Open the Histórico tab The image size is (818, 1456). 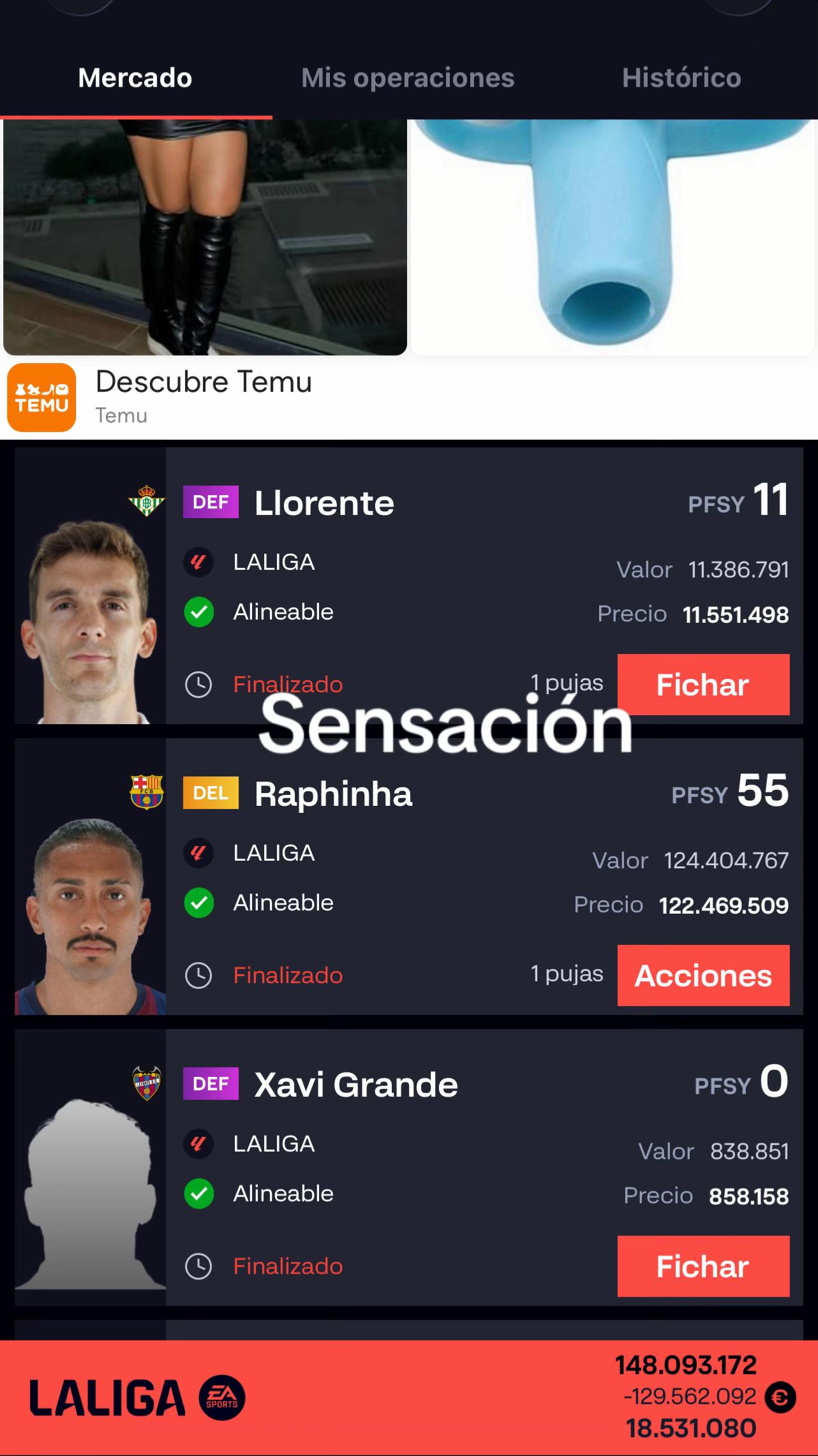click(x=681, y=78)
